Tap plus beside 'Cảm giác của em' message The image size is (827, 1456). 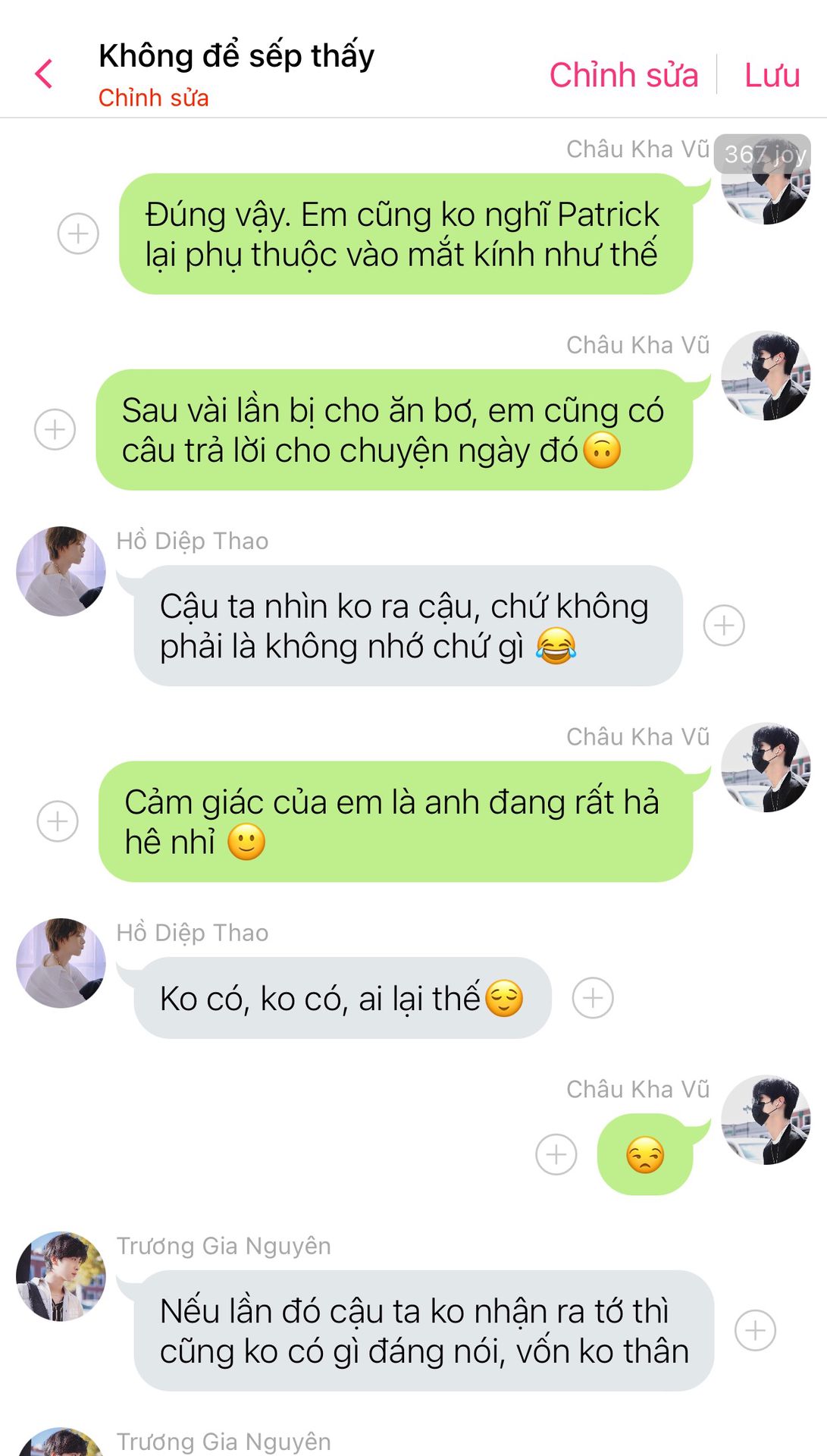58,821
